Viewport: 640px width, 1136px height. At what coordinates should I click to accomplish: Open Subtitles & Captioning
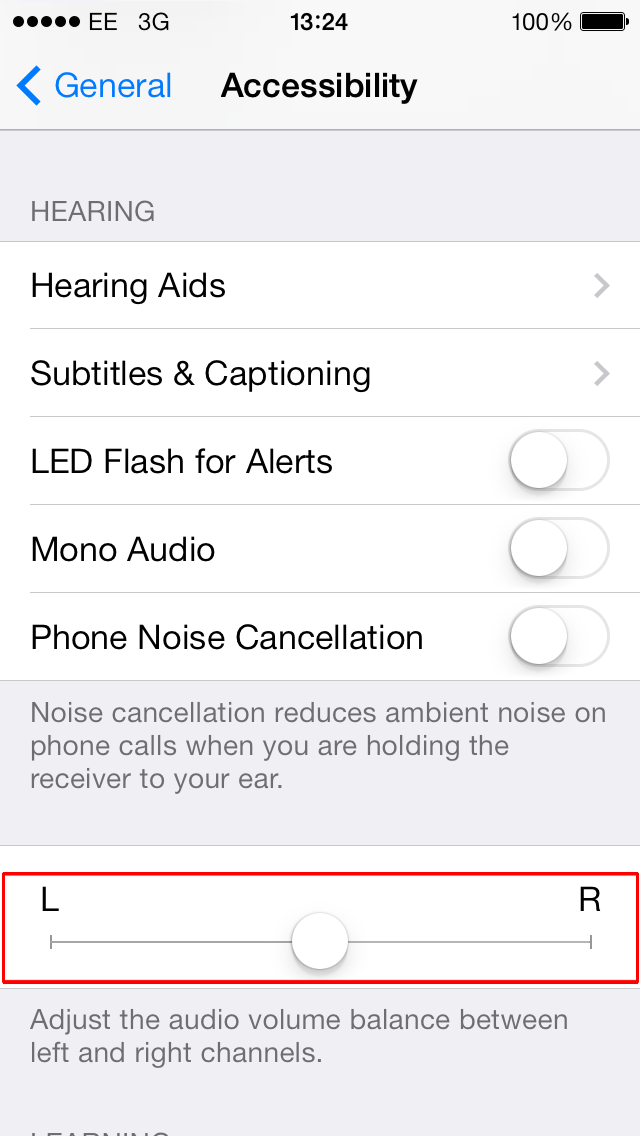pyautogui.click(x=320, y=373)
